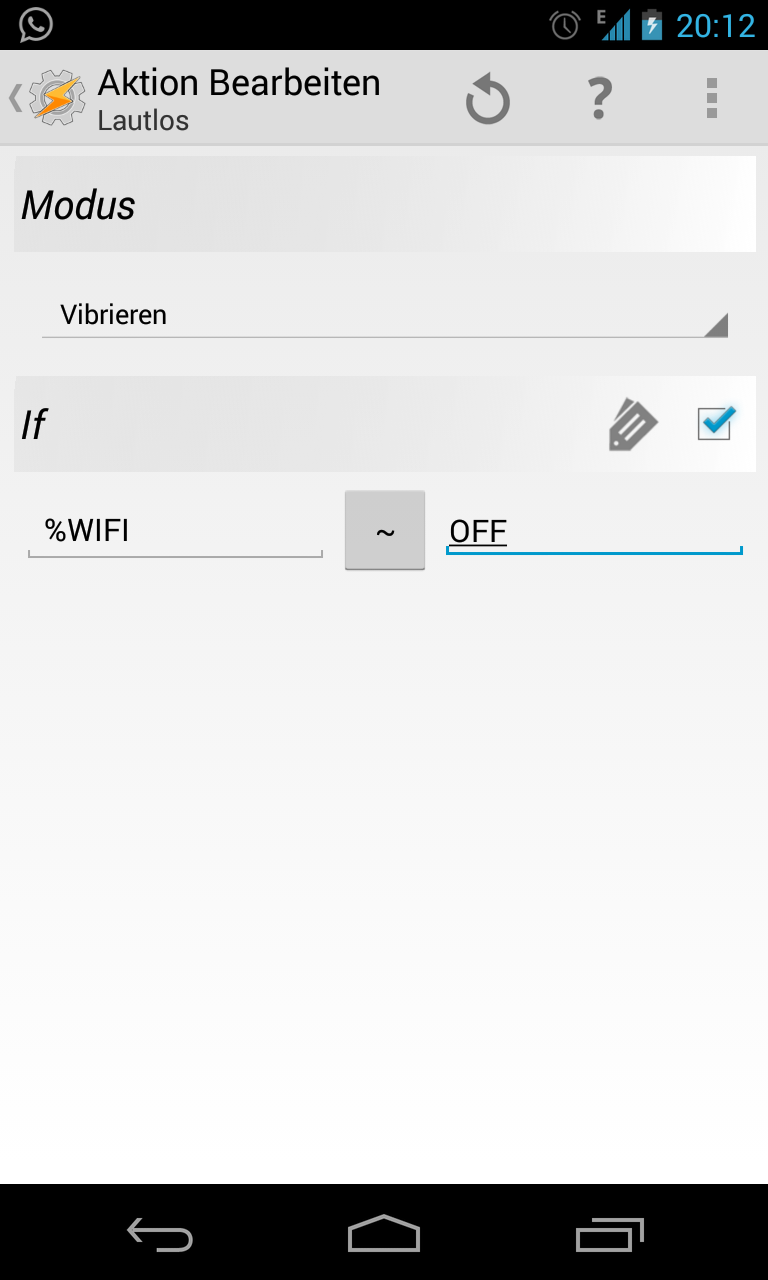Open the help question mark

click(x=599, y=99)
